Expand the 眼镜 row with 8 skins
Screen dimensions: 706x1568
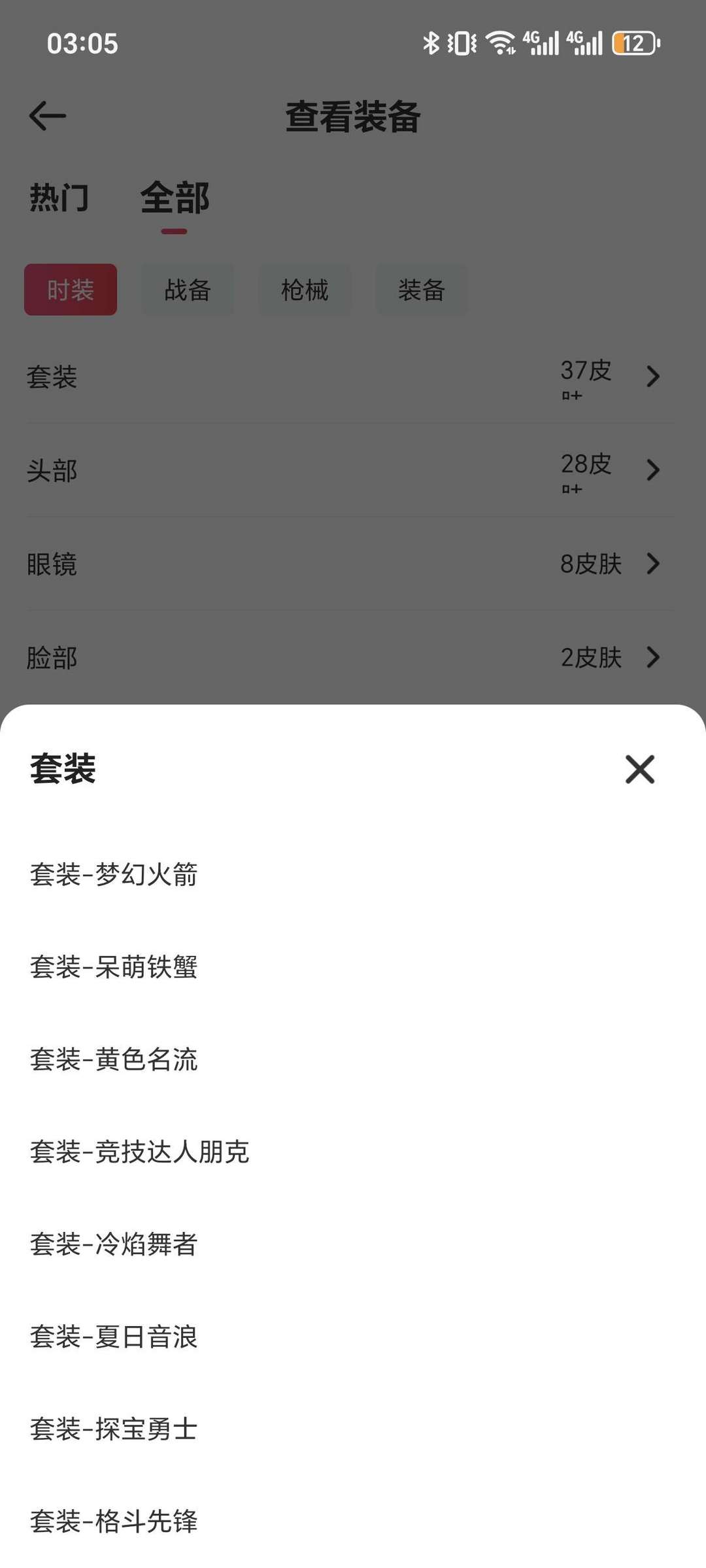(353, 565)
